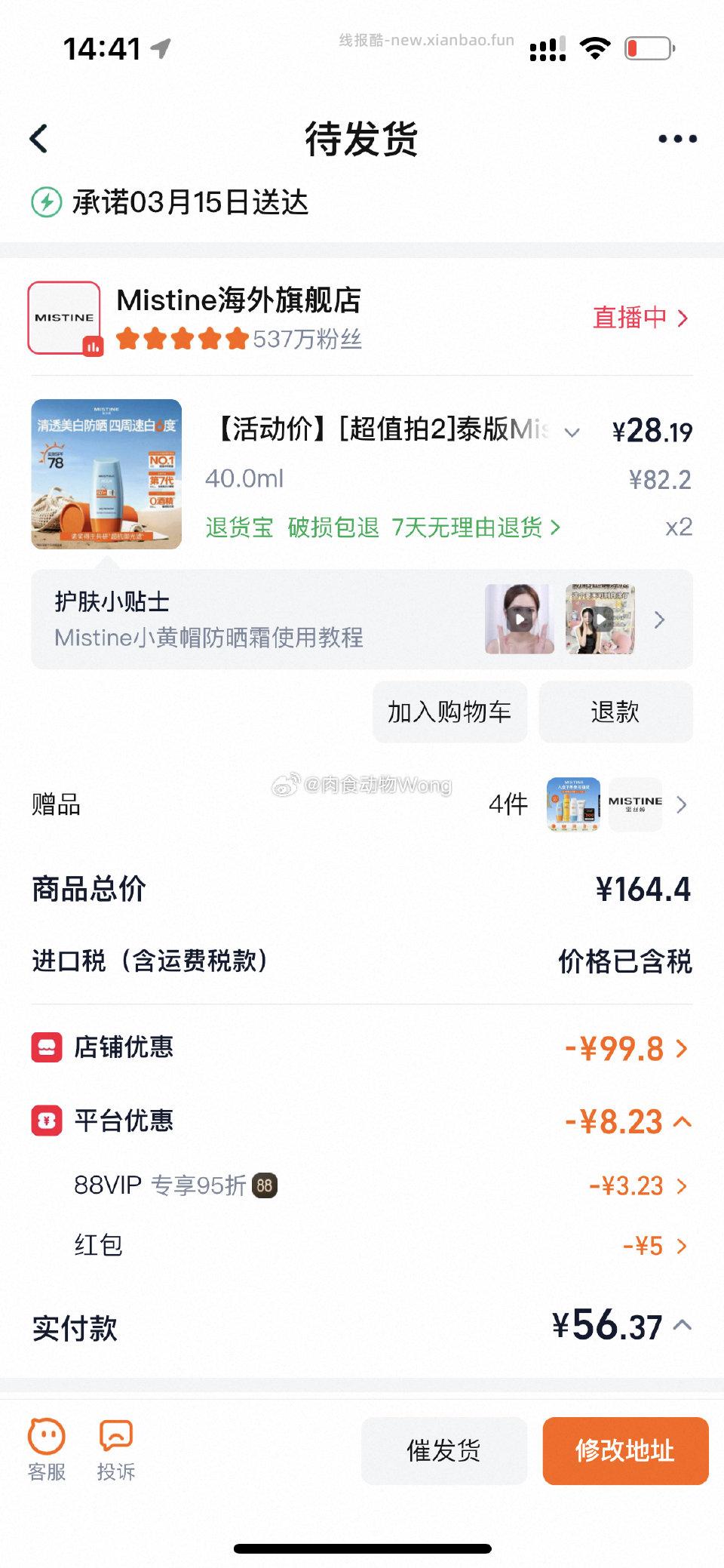Play the first sunscreen tutorial video
The width and height of the screenshot is (724, 1568).
[x=519, y=619]
